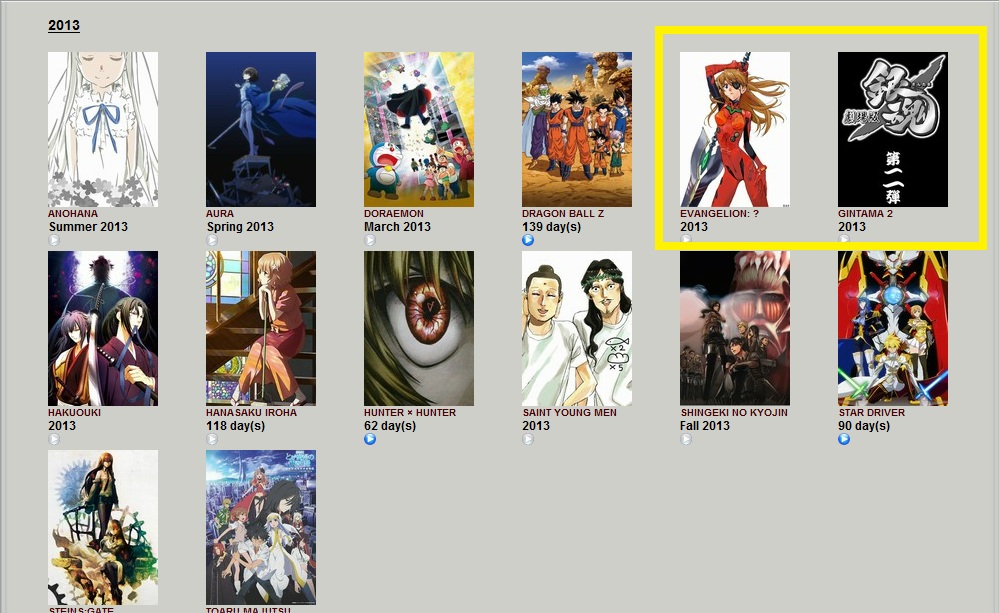This screenshot has height=613, width=999.
Task: Open the Evangelion poster
Action: click(x=735, y=129)
